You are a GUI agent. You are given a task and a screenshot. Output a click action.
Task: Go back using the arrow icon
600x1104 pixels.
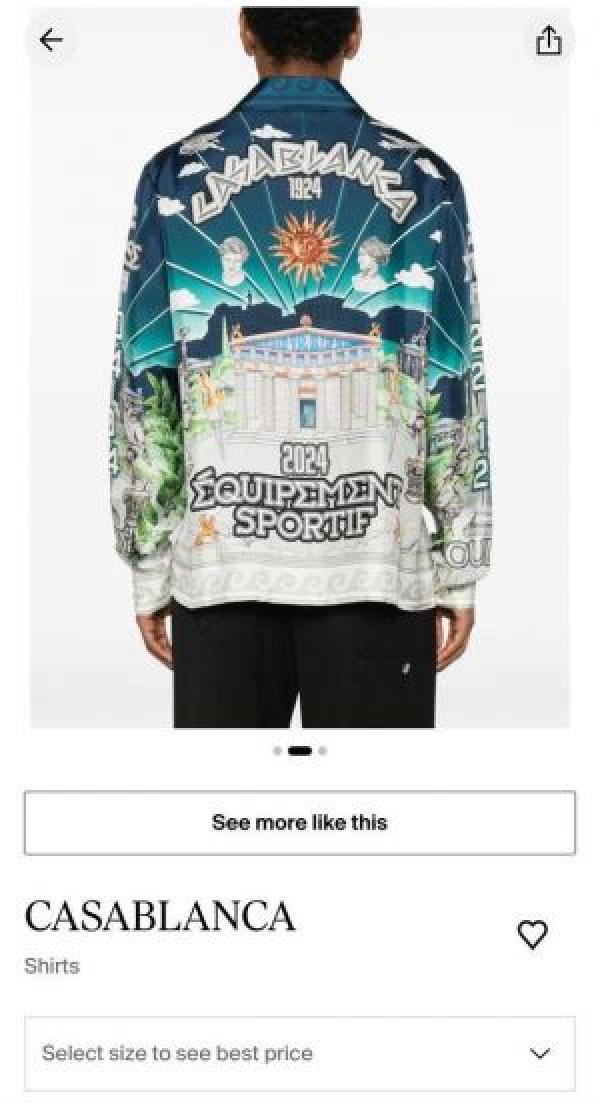click(51, 40)
